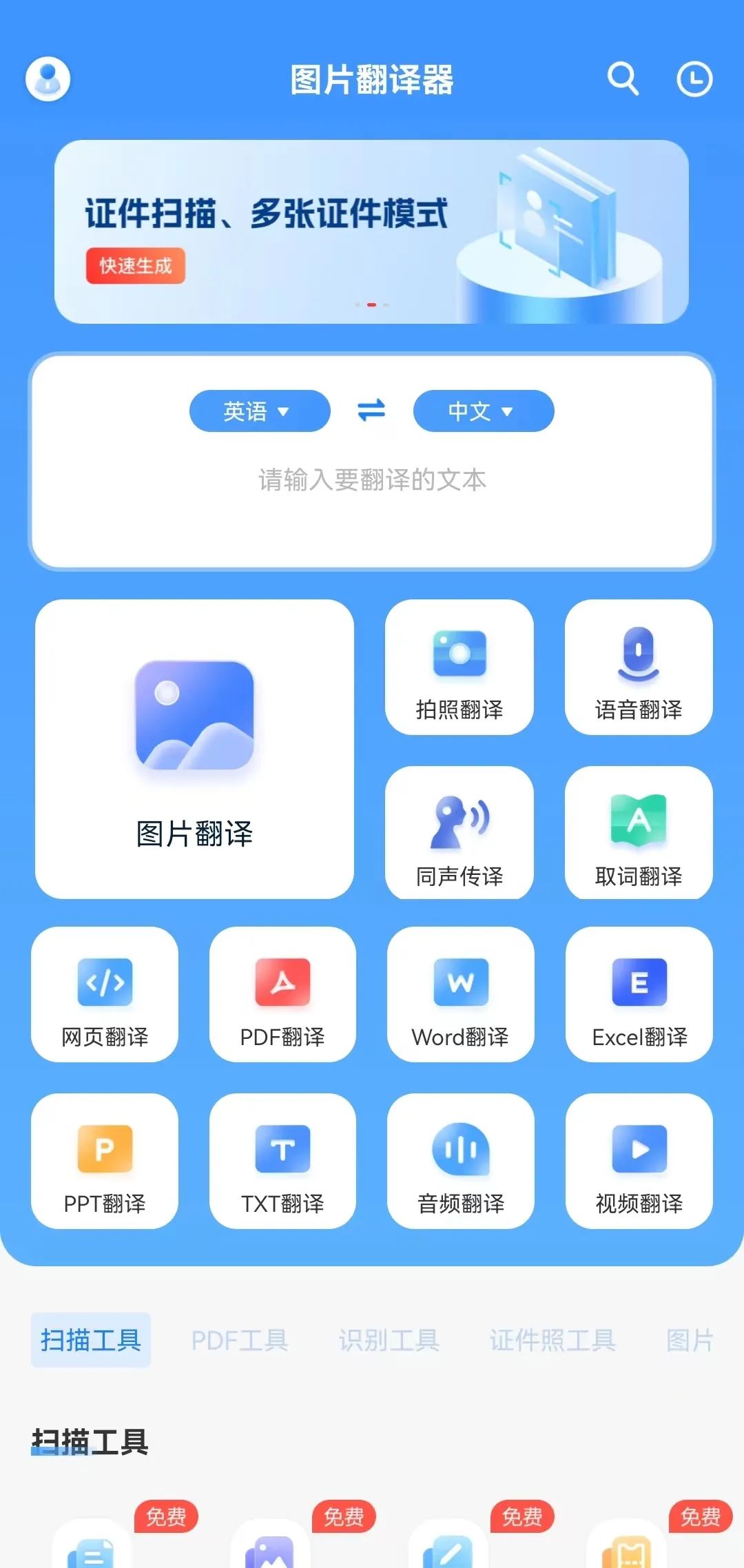Launch the 视频翻译 video translation tool
The height and width of the screenshot is (1568, 744).
pyautogui.click(x=638, y=1162)
